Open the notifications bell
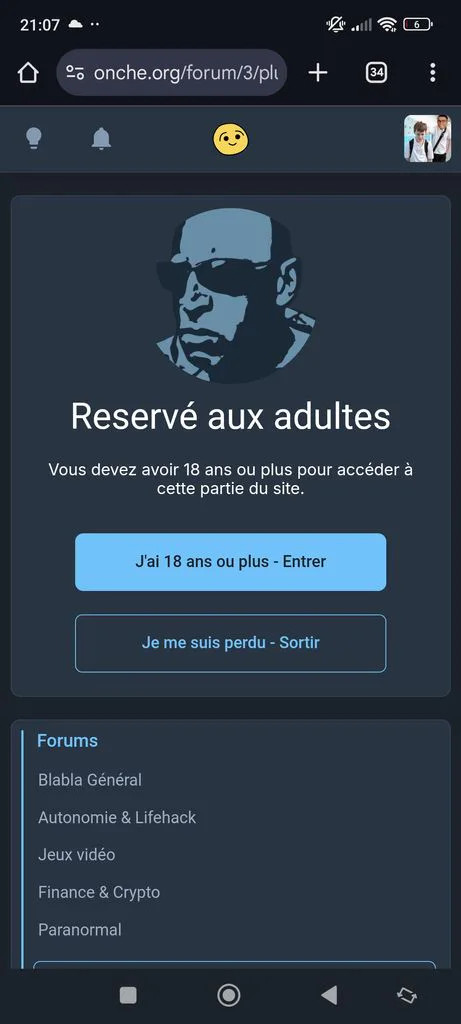The width and height of the screenshot is (461, 1024). point(101,138)
